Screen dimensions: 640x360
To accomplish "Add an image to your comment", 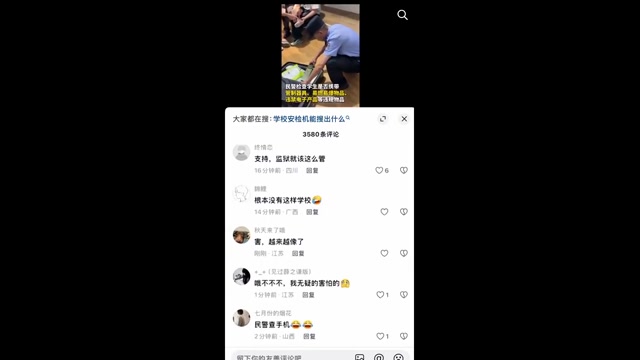I will (x=359, y=357).
